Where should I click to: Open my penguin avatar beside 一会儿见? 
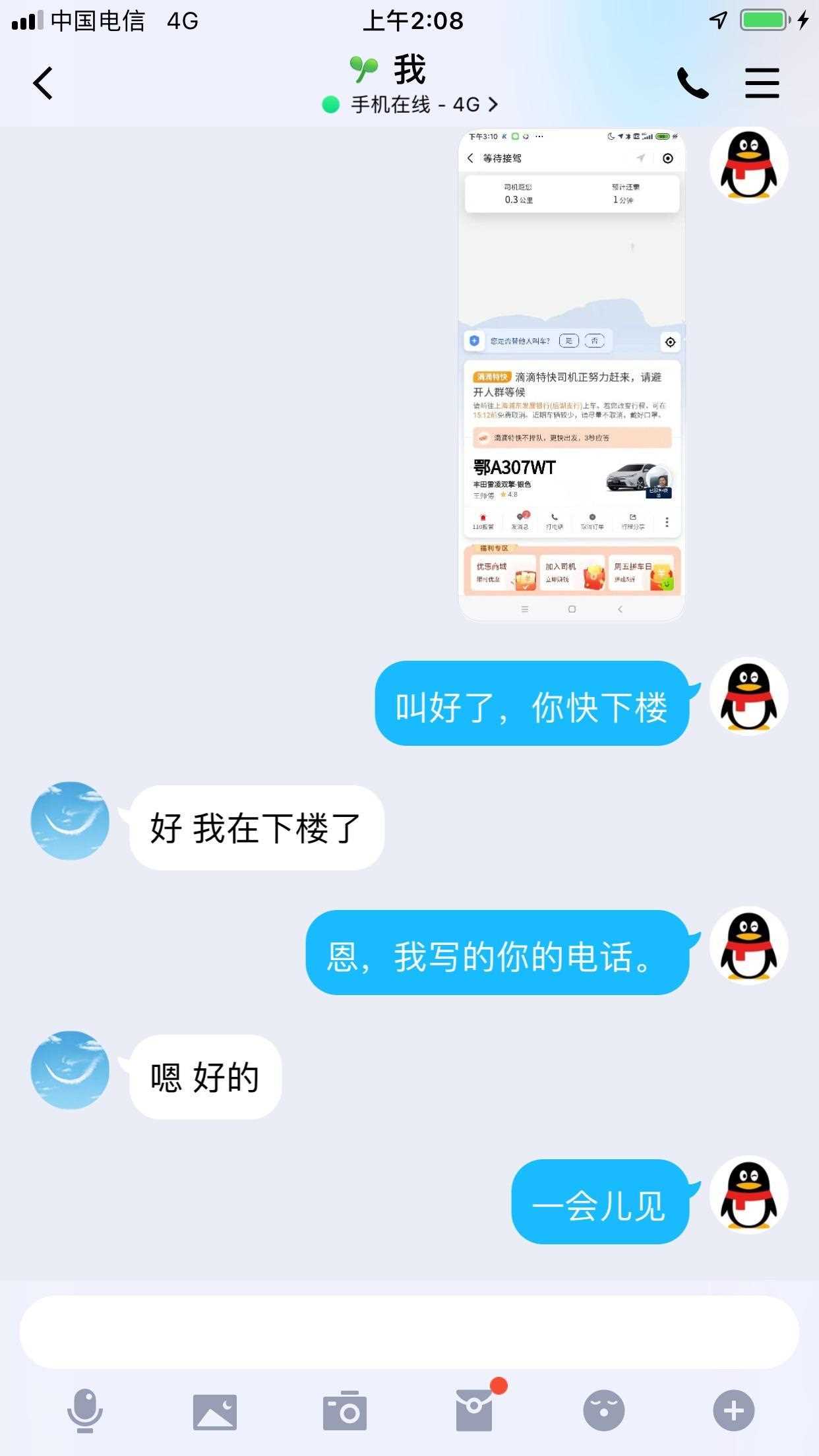(x=748, y=1195)
